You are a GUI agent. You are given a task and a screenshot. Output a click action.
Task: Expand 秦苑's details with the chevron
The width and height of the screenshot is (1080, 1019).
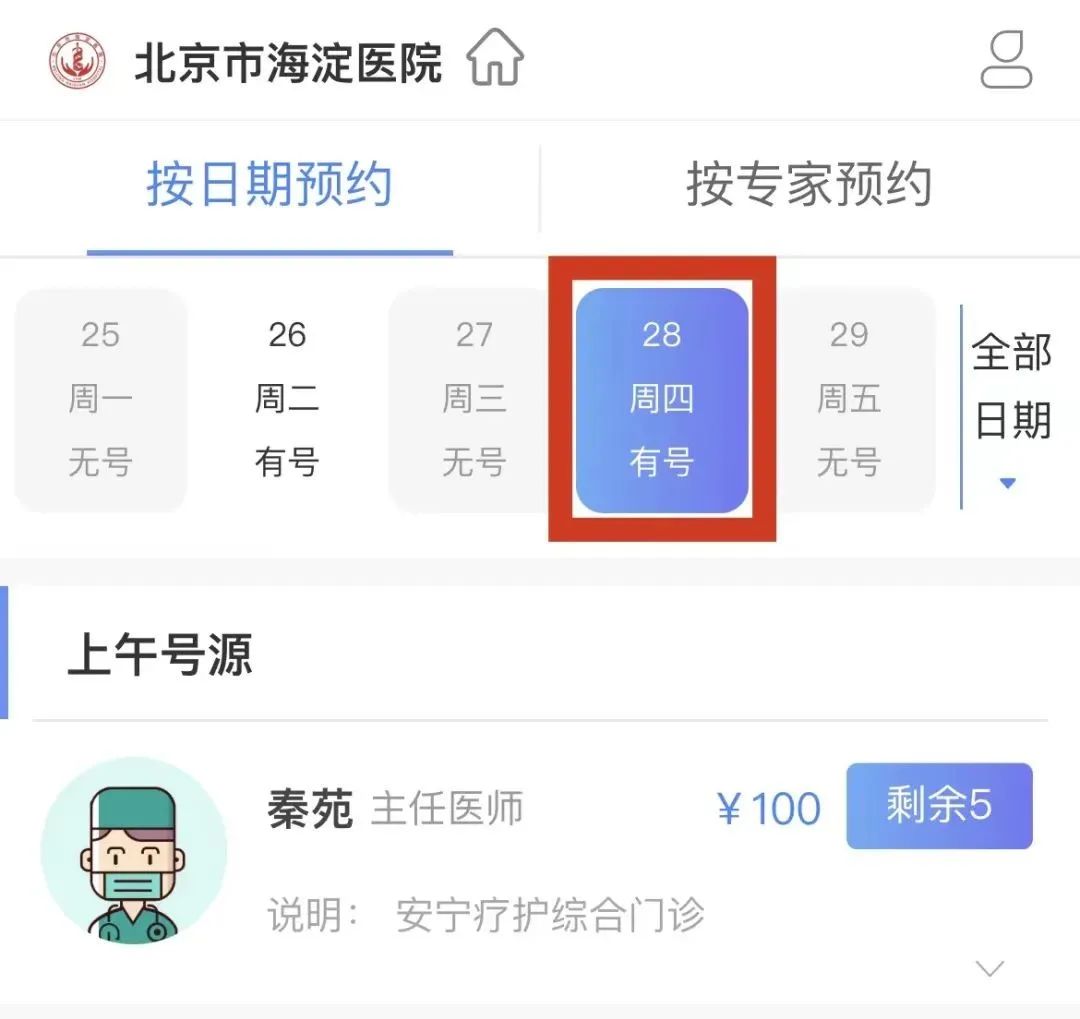click(989, 968)
